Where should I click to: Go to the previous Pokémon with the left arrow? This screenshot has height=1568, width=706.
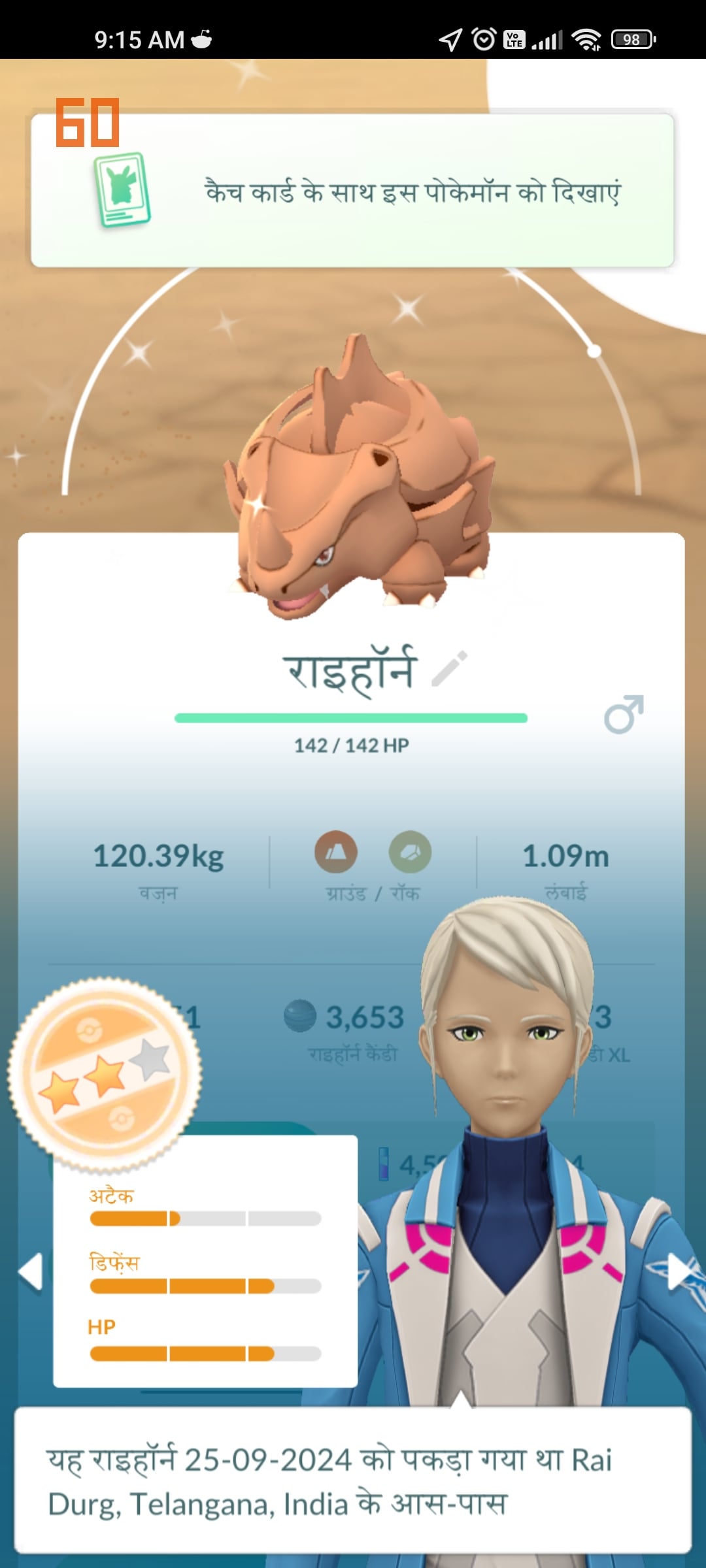pyautogui.click(x=30, y=1271)
